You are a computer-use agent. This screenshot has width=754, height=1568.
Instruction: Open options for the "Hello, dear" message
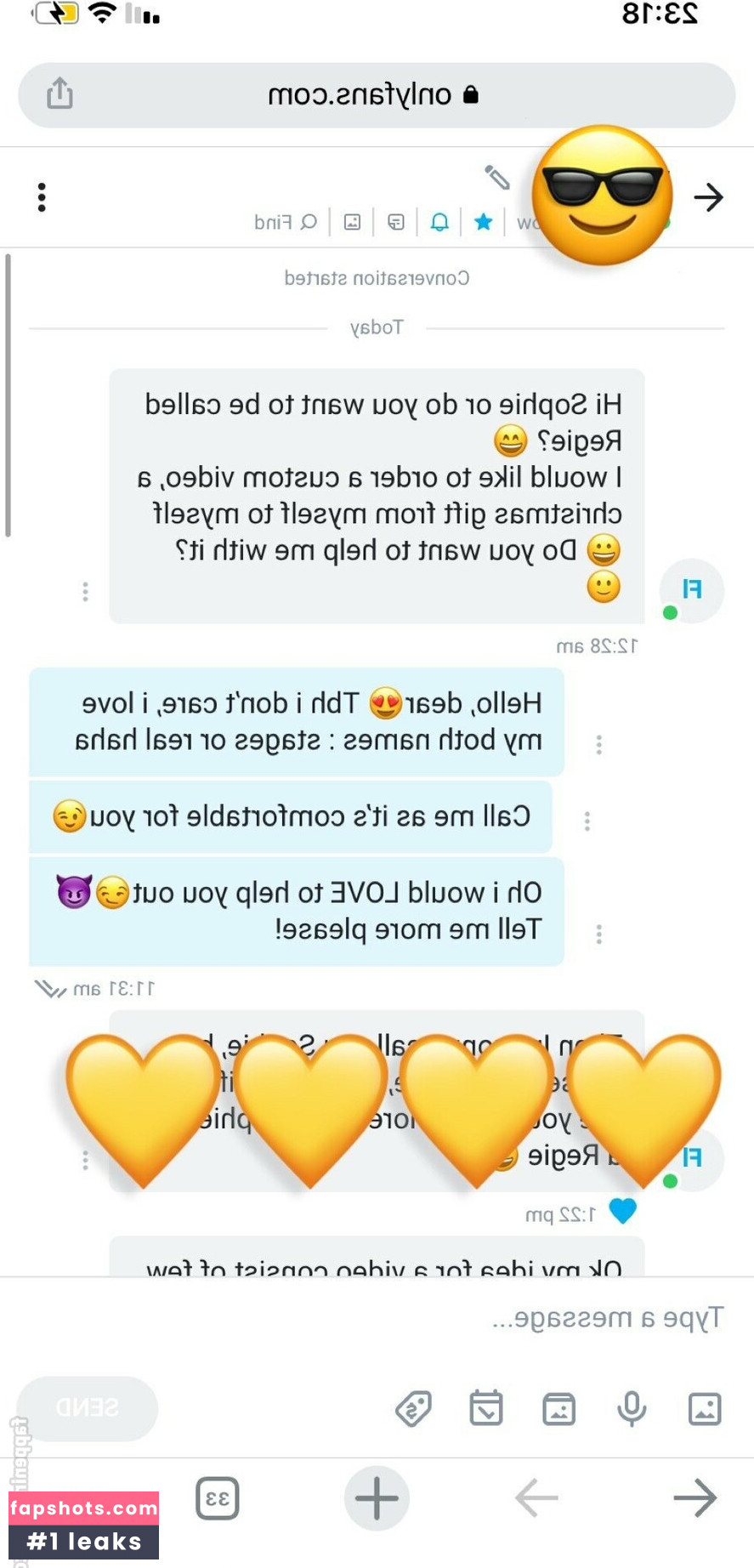[x=599, y=745]
